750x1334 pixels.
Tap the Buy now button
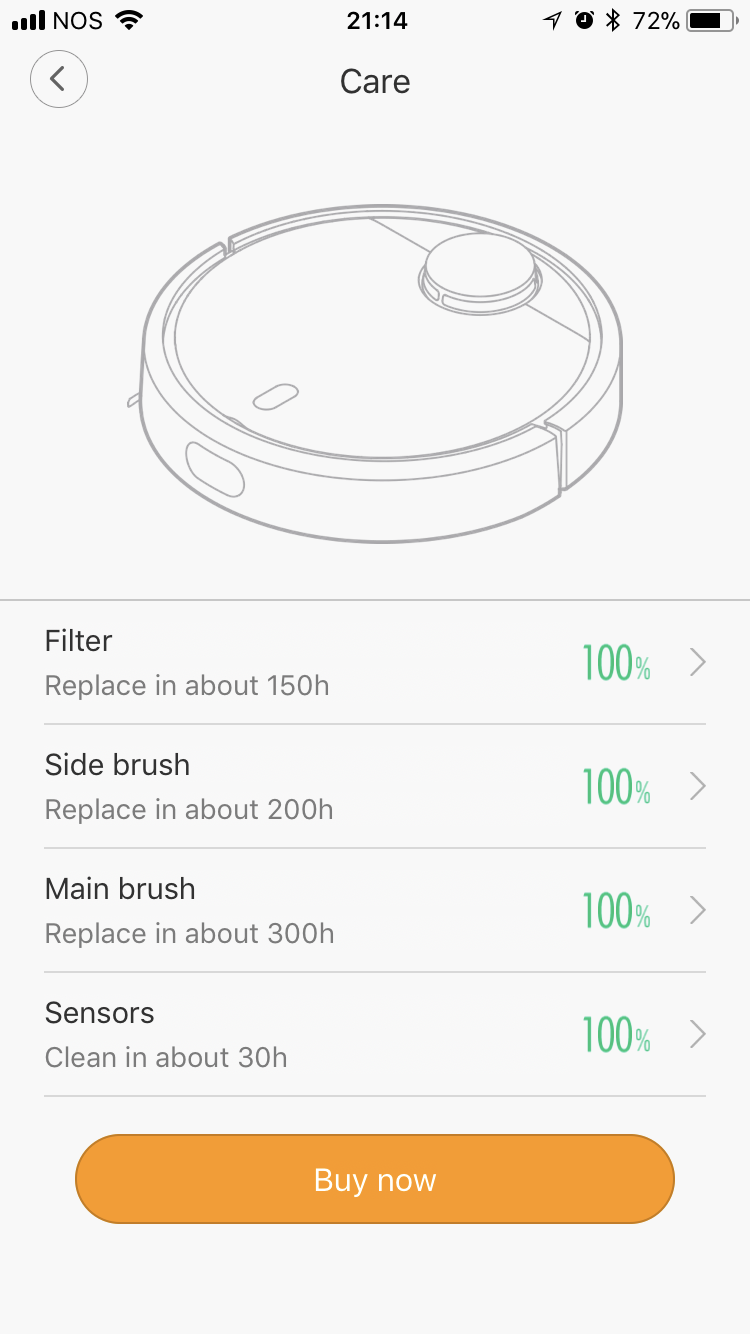click(x=375, y=1179)
